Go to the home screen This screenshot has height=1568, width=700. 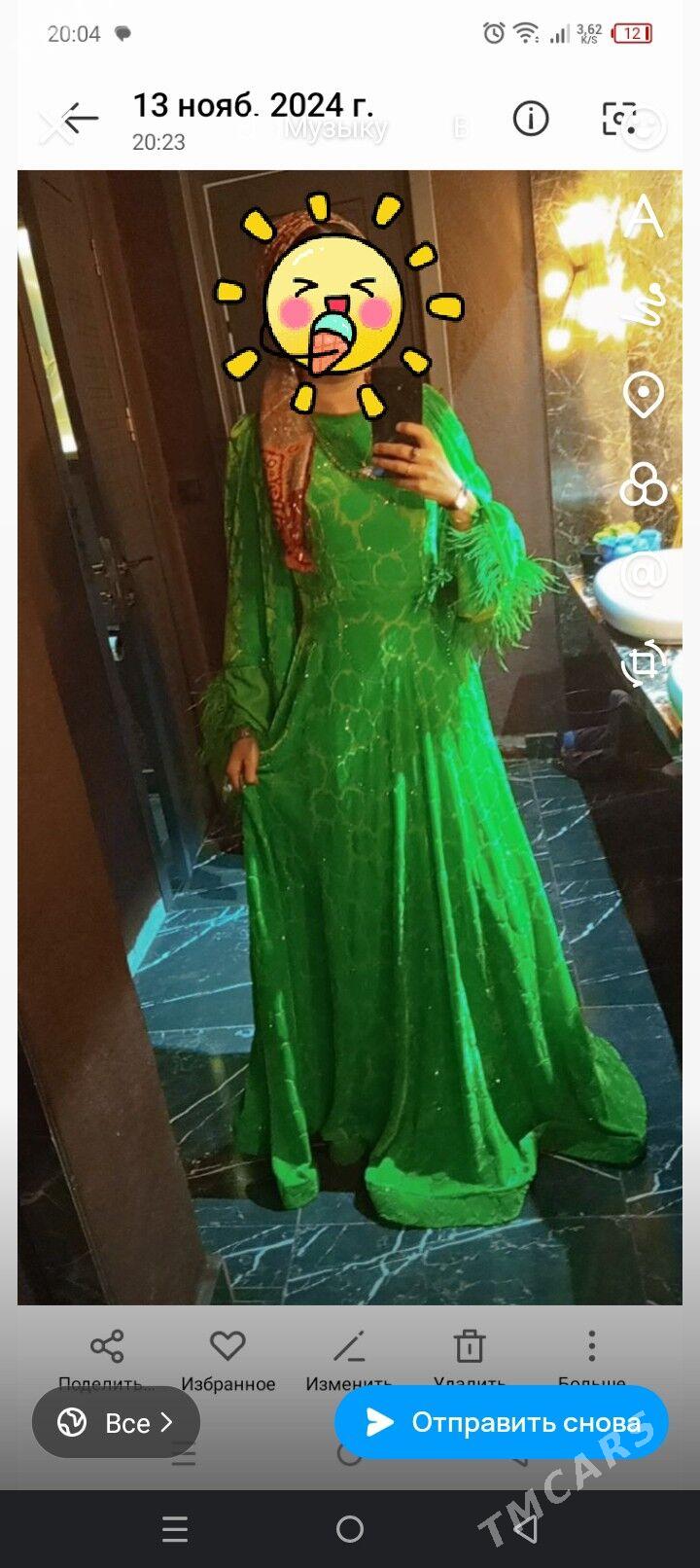click(350, 1529)
